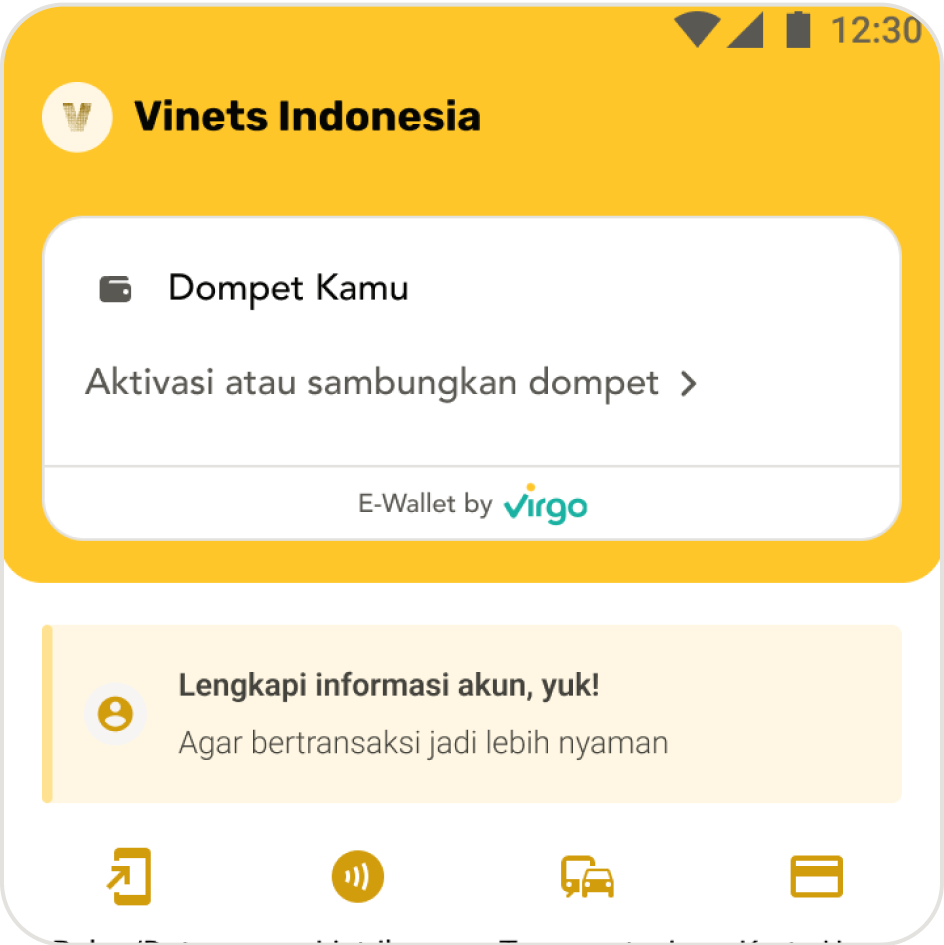Open the card service icon
Screen dimensions: 944x945
point(816,877)
